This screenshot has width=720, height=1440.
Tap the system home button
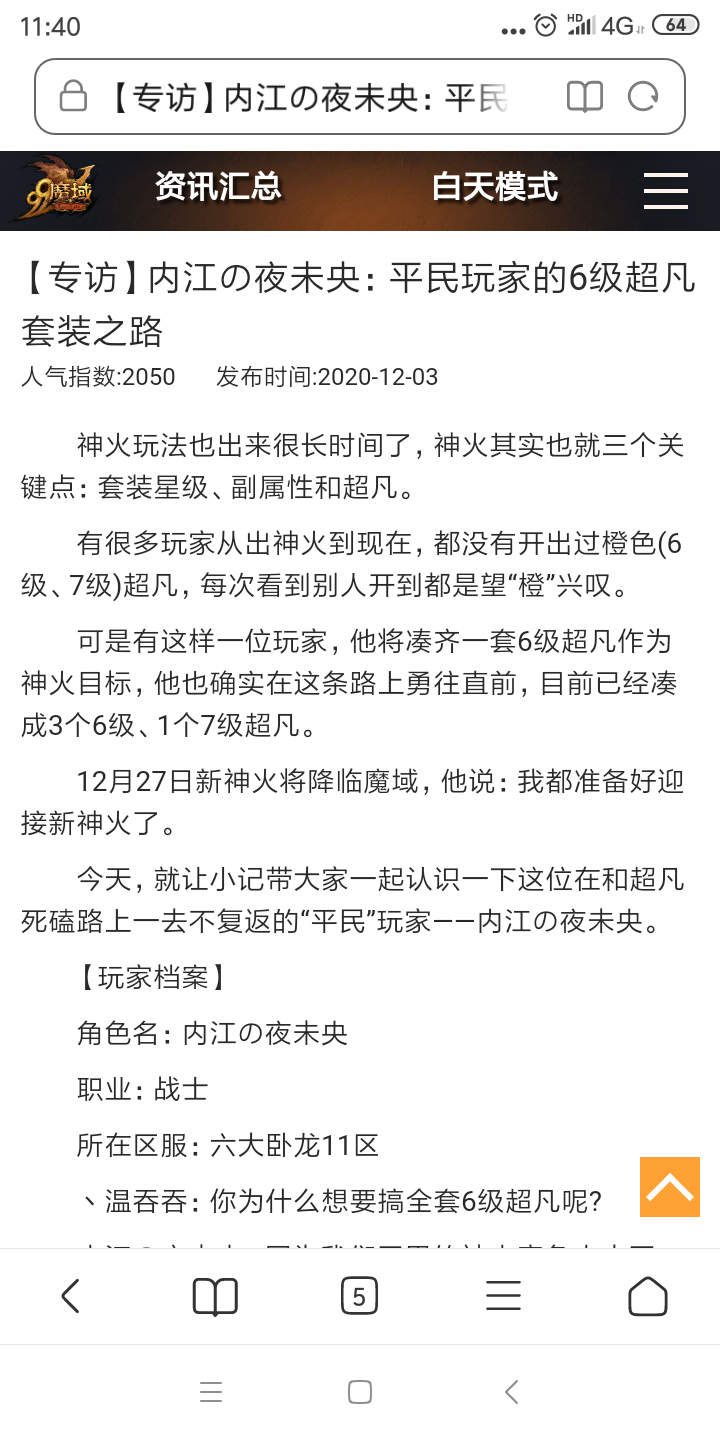coord(360,1392)
